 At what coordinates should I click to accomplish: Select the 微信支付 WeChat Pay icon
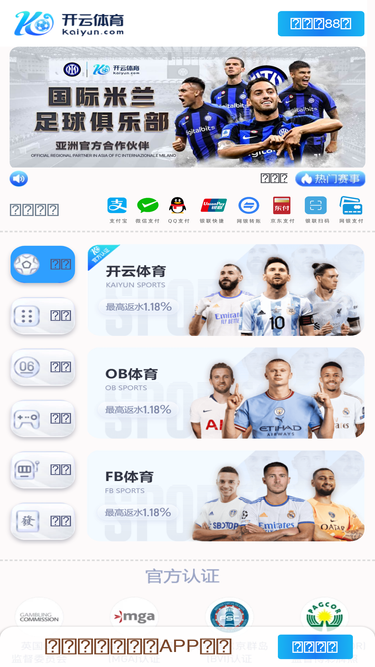(x=148, y=210)
